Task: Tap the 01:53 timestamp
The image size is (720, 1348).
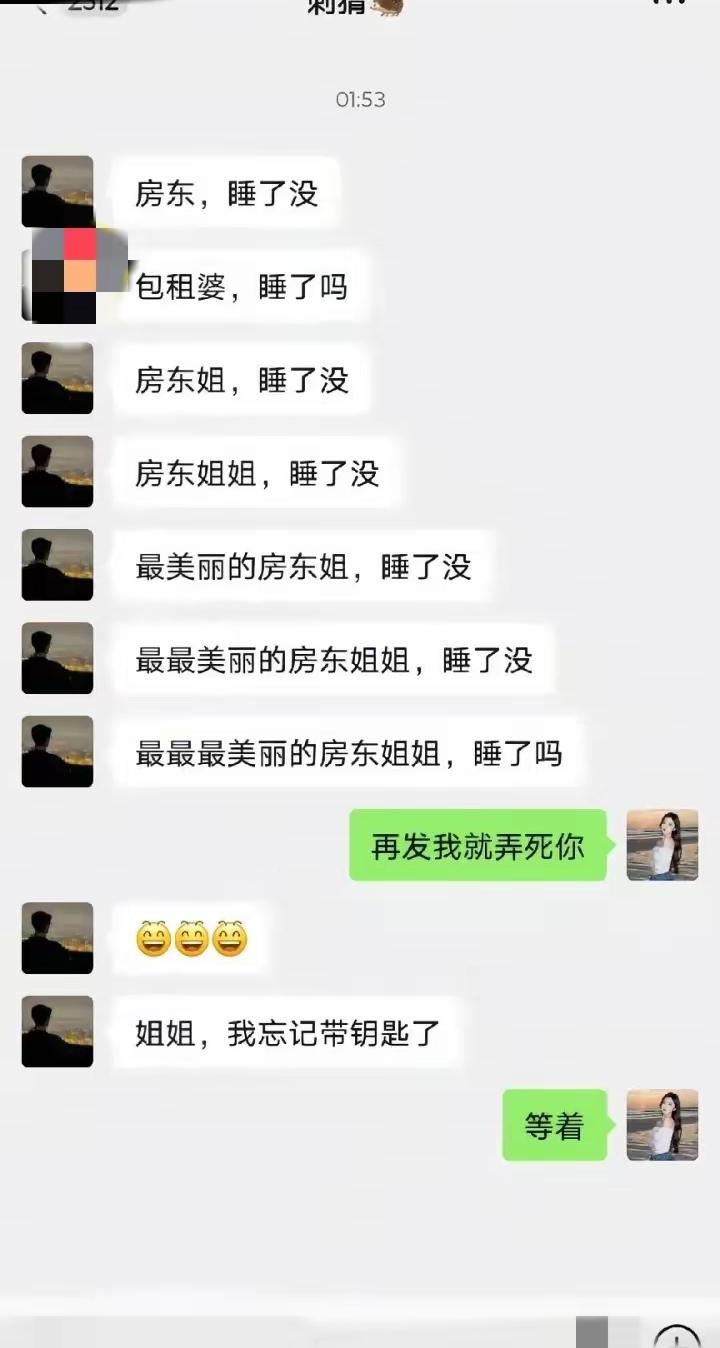Action: coord(360,99)
